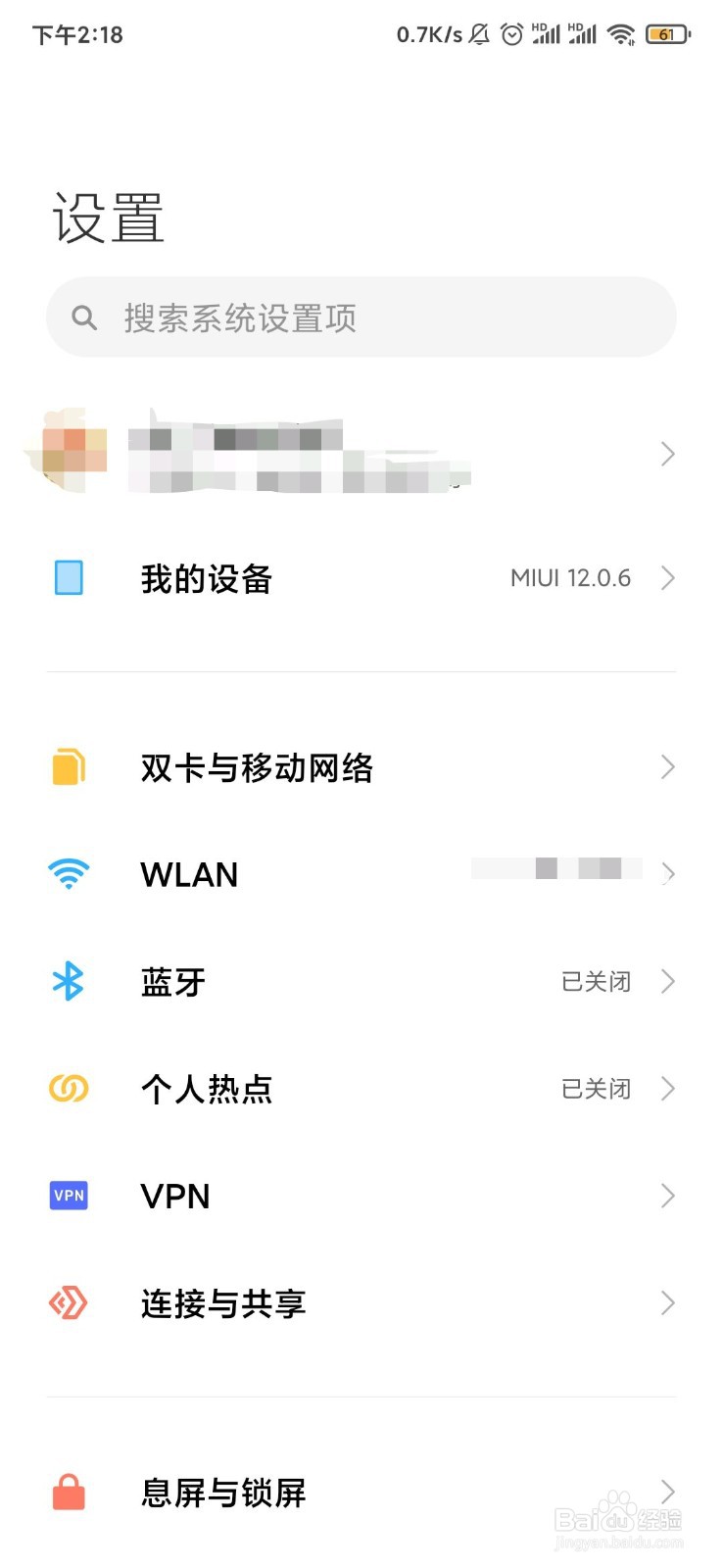This screenshot has width=723, height=1568.
Task: Tap the 连接与共享 chevron arrow
Action: (669, 1303)
